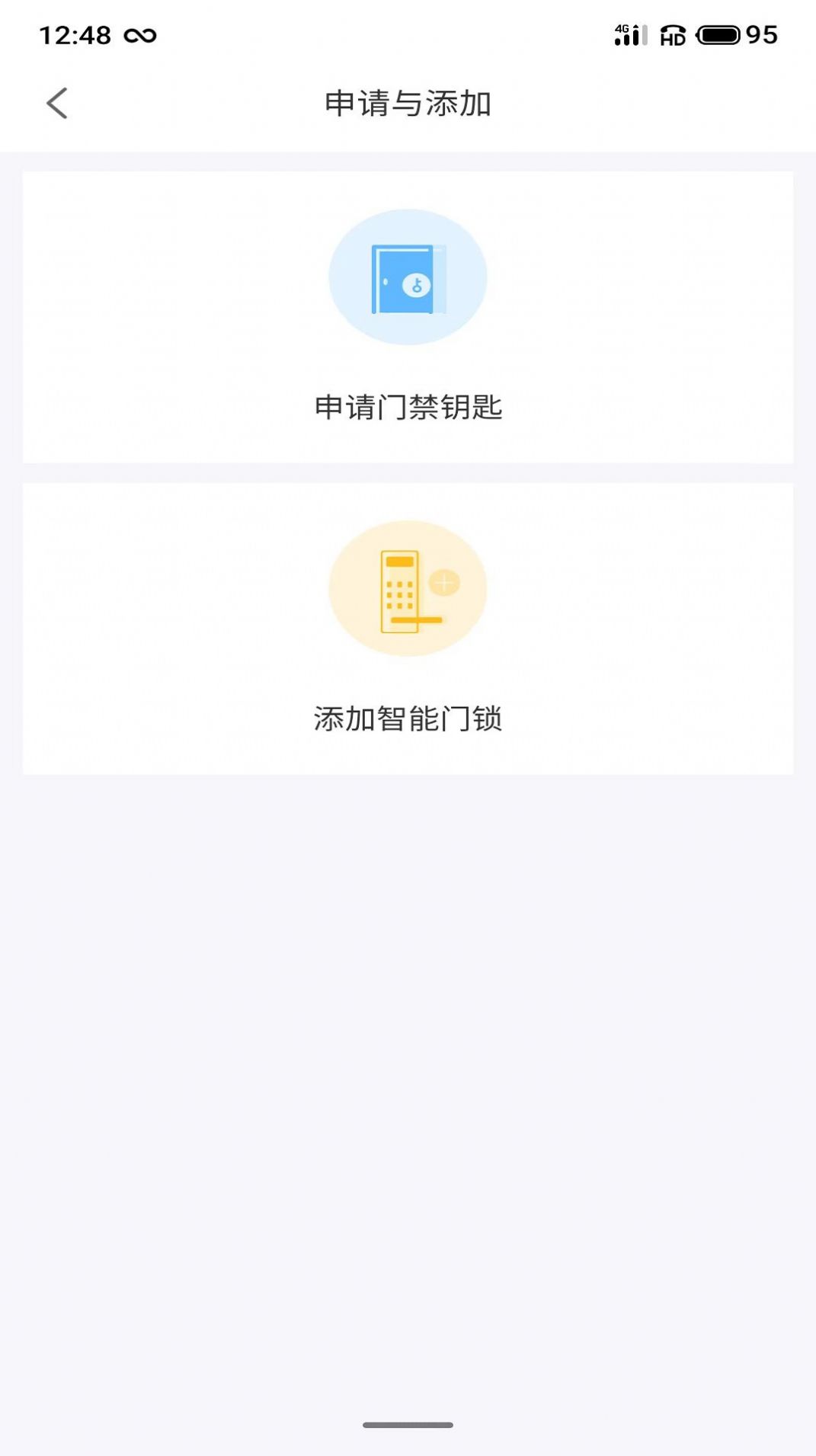Tap the 申请与添加 page title
Viewport: 816px width, 1456px height.
(x=408, y=102)
